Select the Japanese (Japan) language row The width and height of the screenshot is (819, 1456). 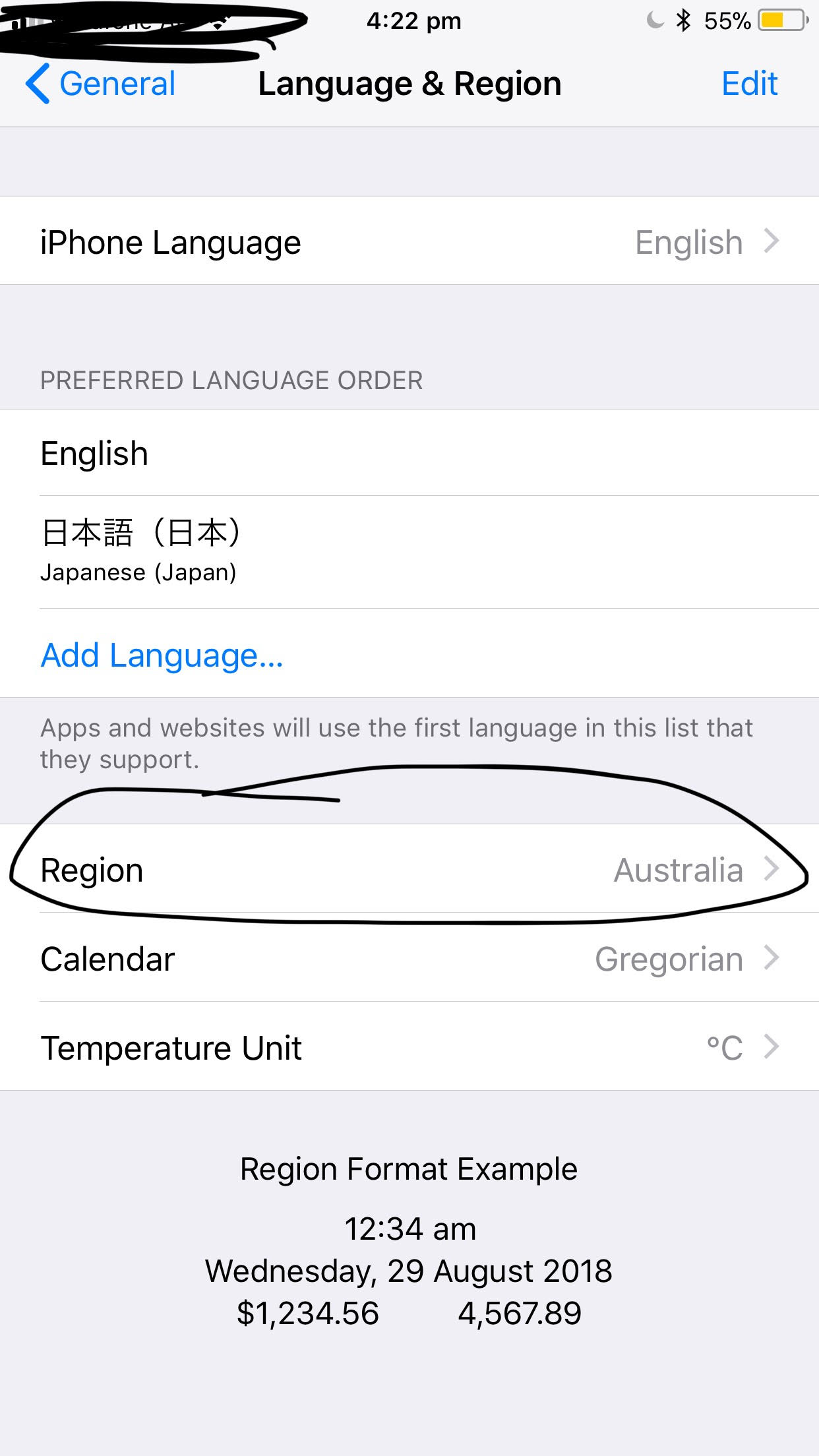pyautogui.click(x=409, y=551)
